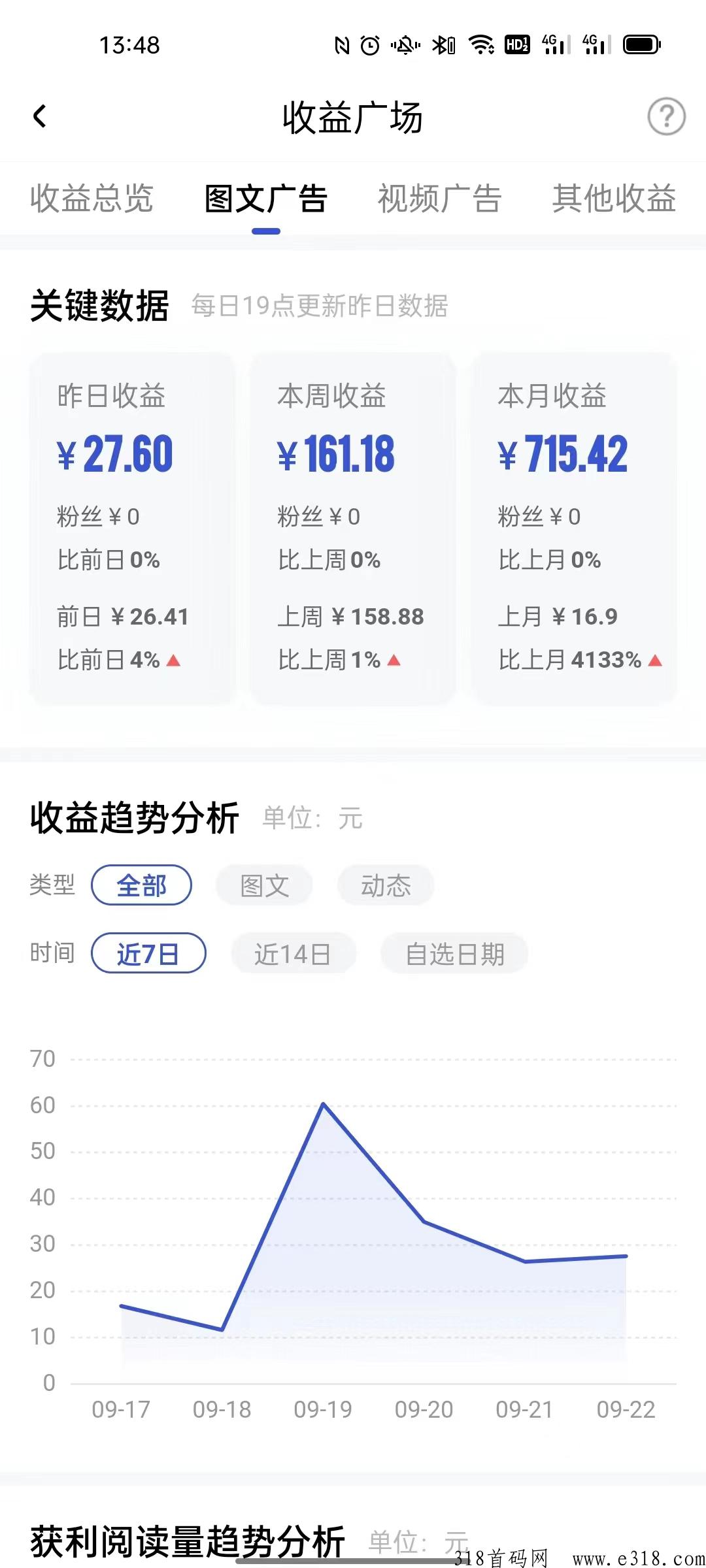Viewport: 706px width, 1568px height.
Task: Switch to the 视频广告 tab
Action: (439, 199)
